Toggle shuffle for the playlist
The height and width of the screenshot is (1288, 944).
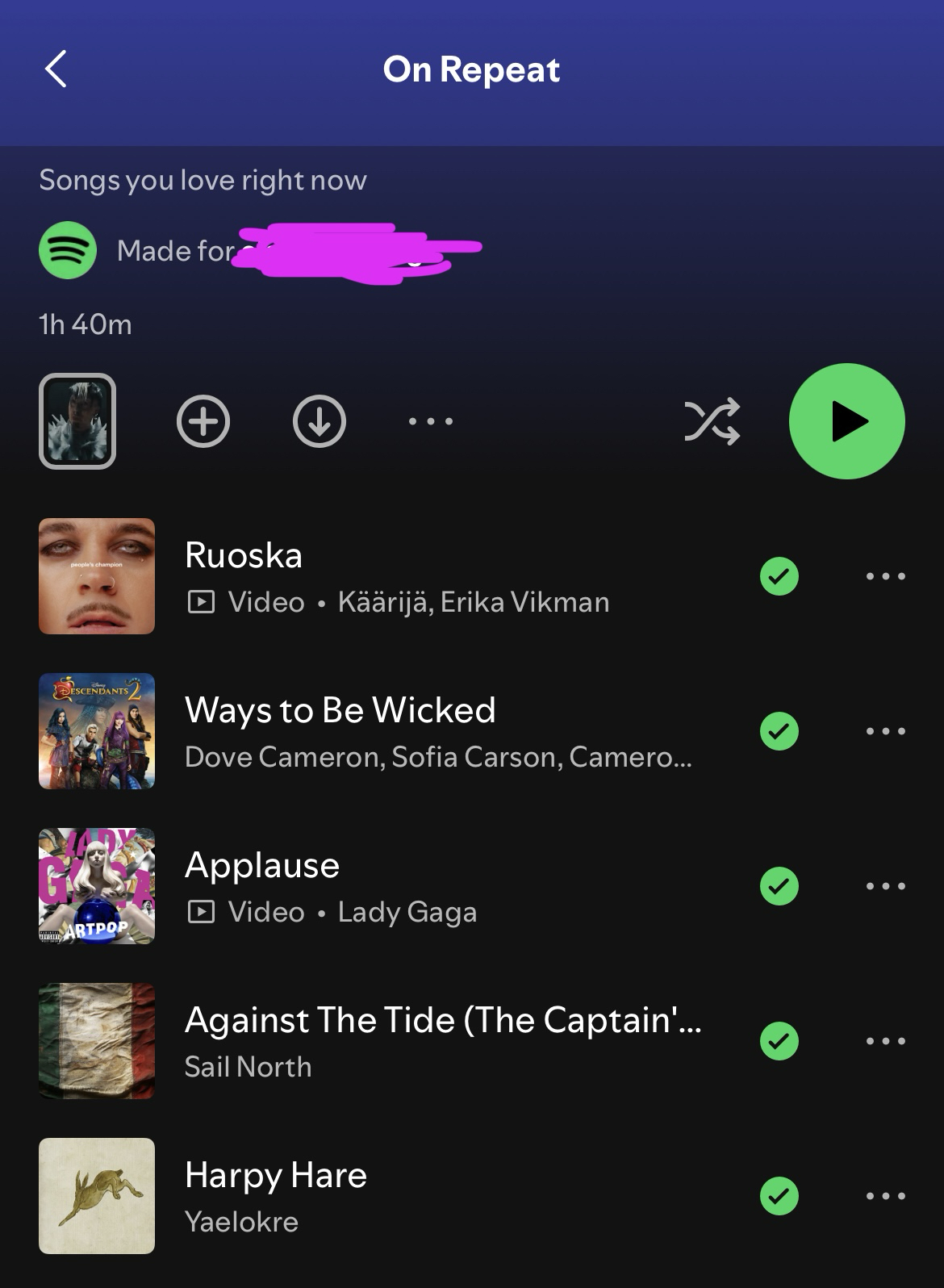tap(712, 421)
